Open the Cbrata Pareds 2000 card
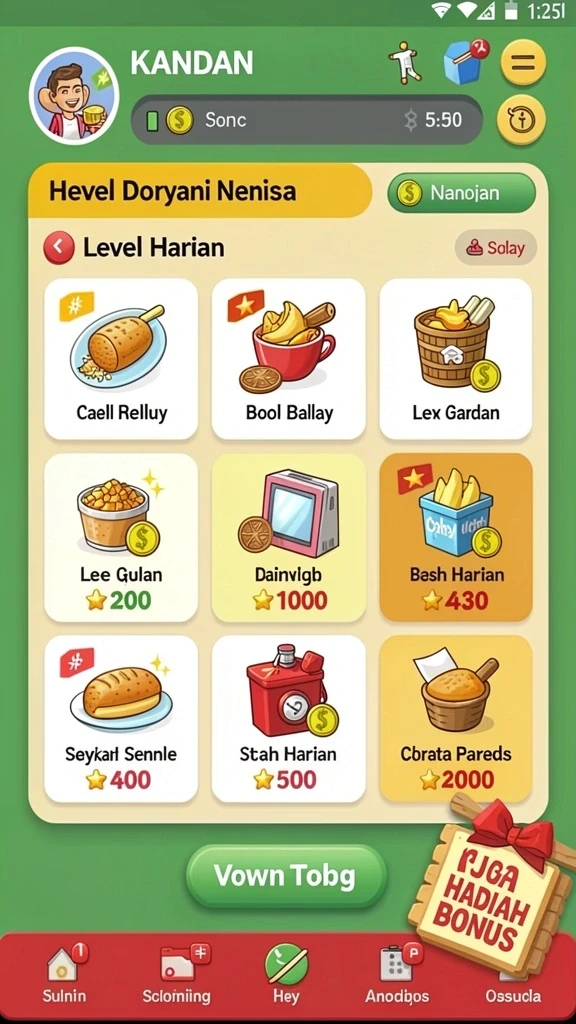The height and width of the screenshot is (1024, 576). point(456,718)
